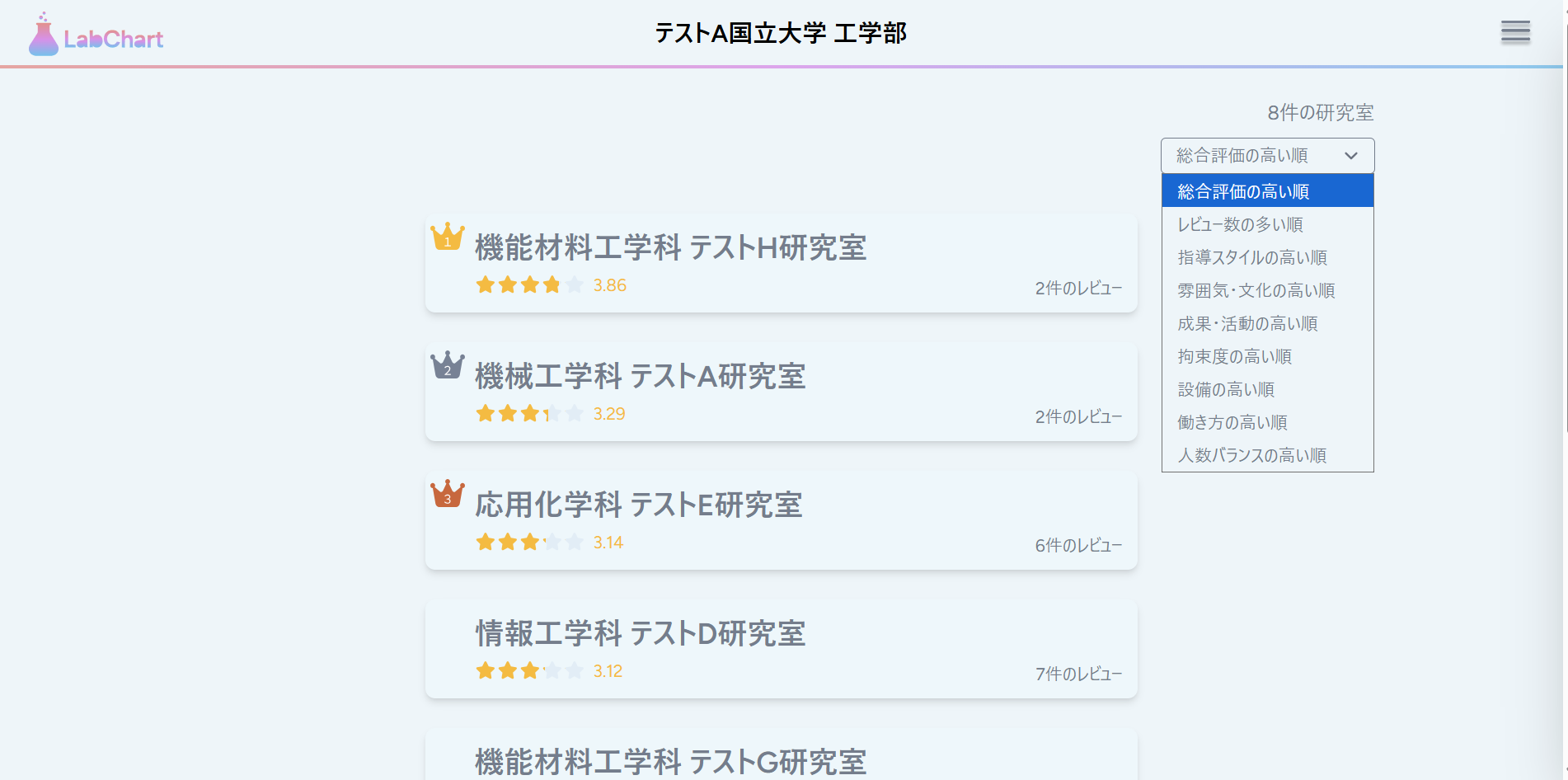Open 機械工学科 テストA研究室 card
This screenshot has height=780, width=1568.
[781, 392]
